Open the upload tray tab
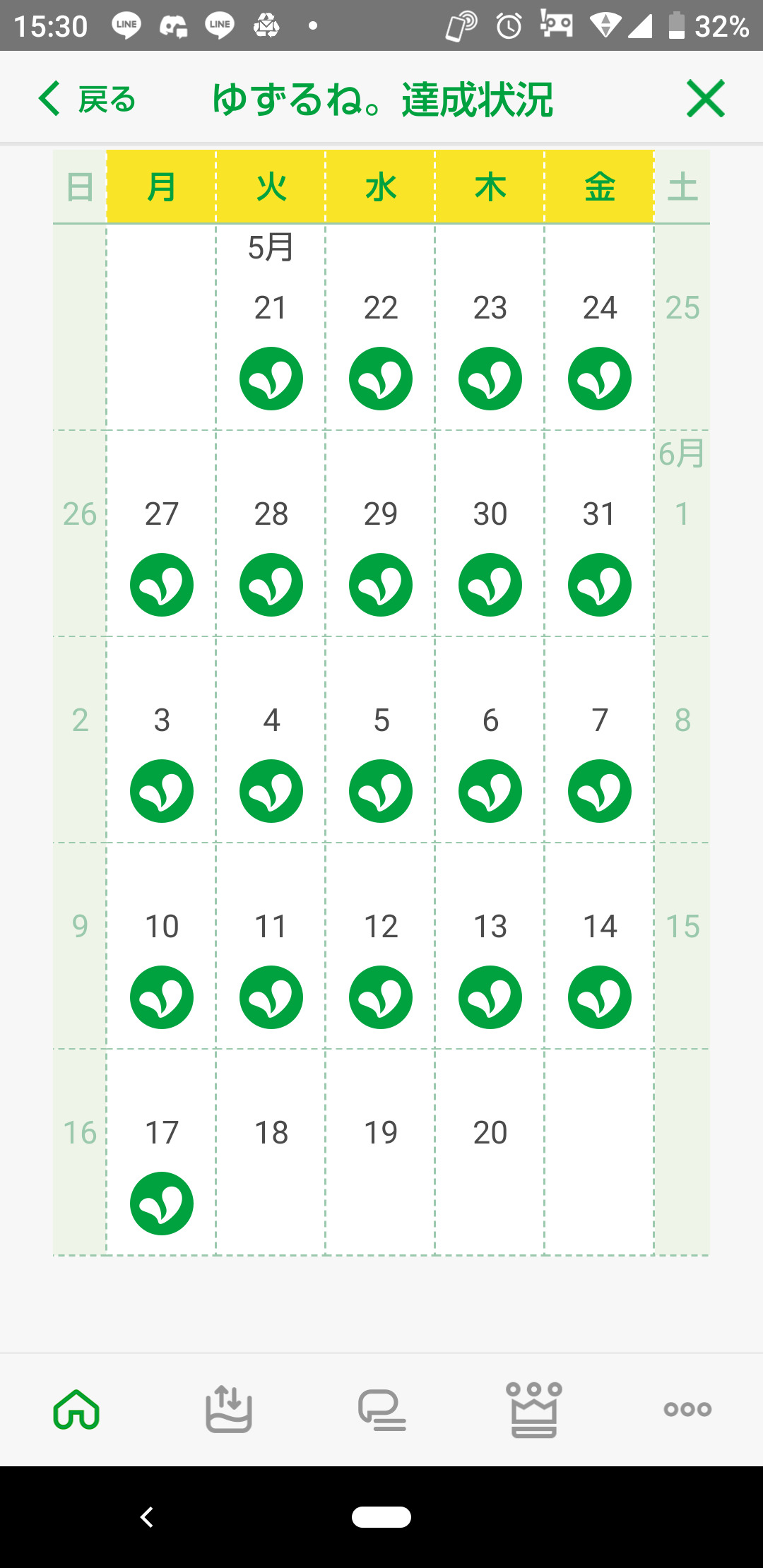The width and height of the screenshot is (763, 1568). point(229,1409)
